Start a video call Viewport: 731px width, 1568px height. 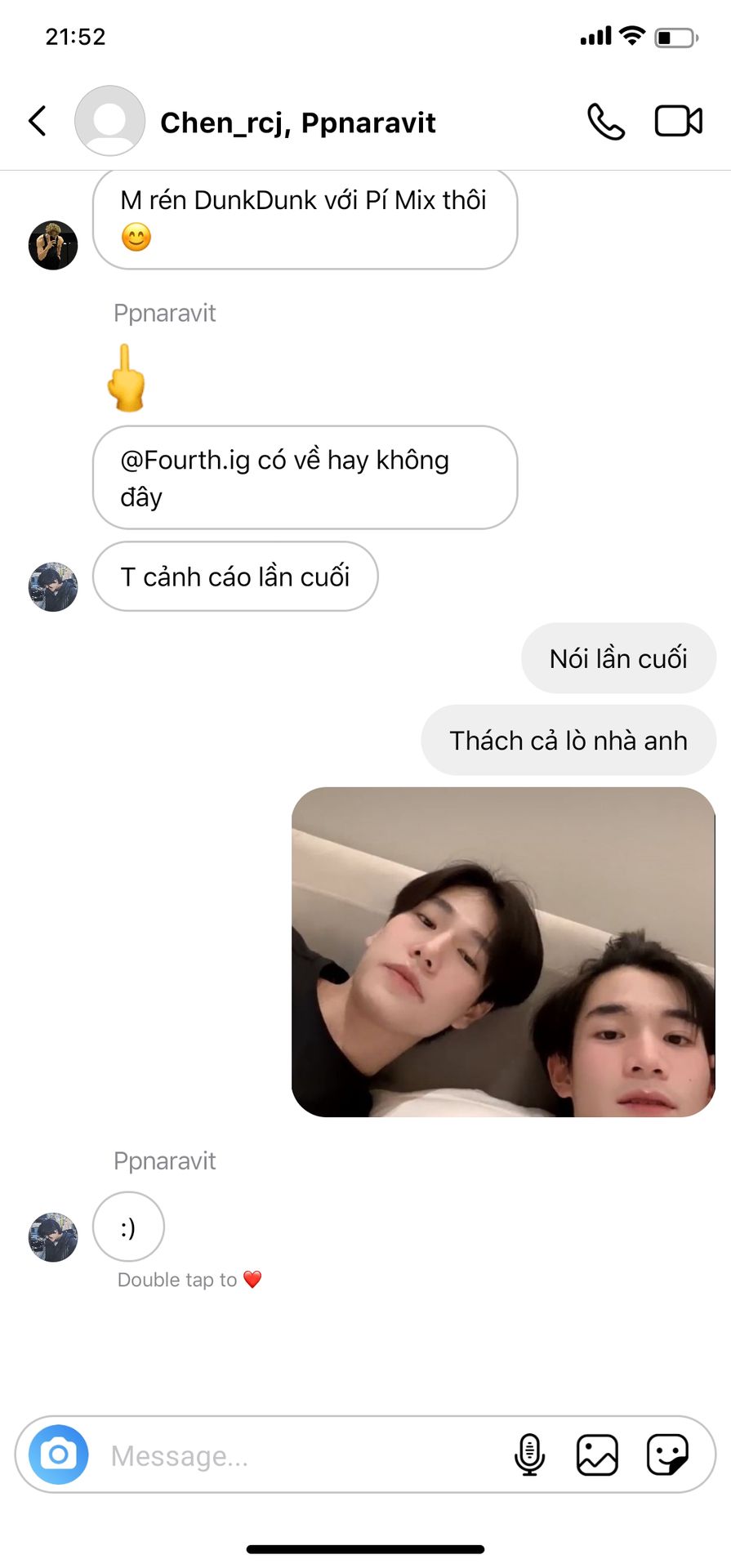tap(678, 122)
